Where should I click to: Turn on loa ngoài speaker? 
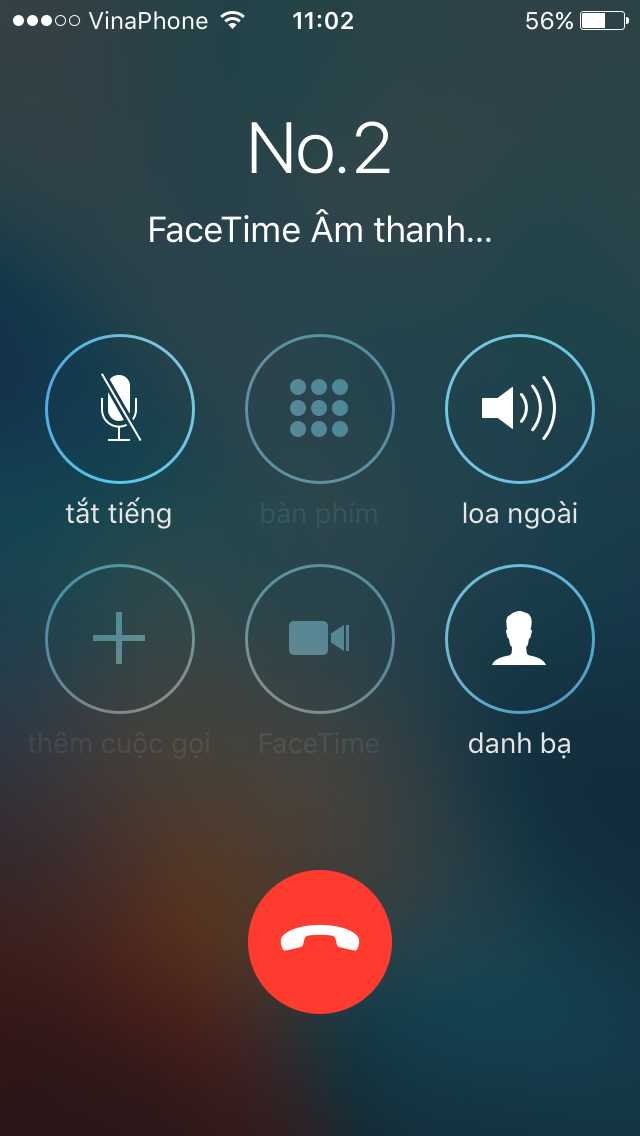coord(519,409)
